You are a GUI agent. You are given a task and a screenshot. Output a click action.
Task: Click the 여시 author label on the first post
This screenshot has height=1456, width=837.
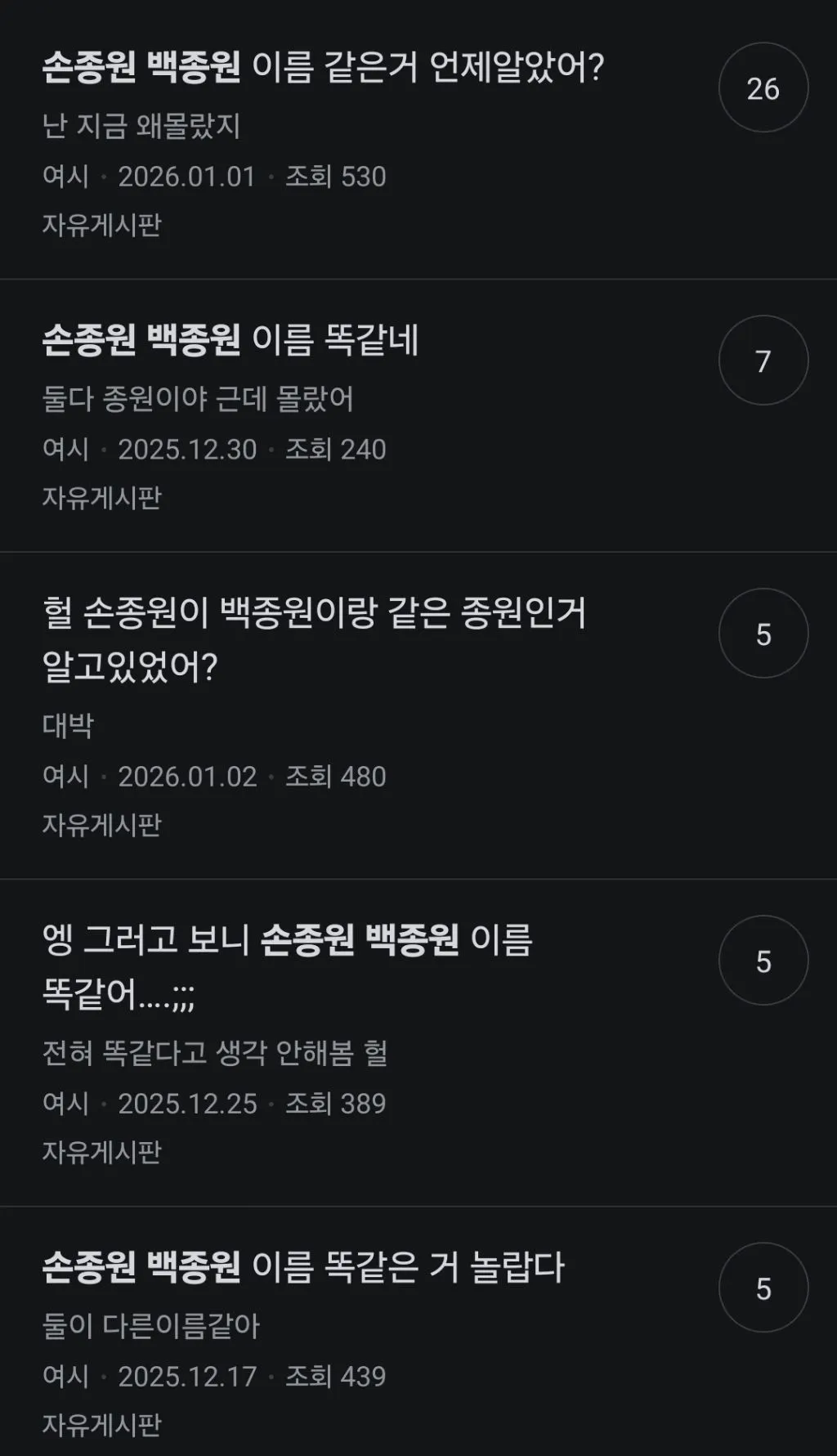(65, 175)
